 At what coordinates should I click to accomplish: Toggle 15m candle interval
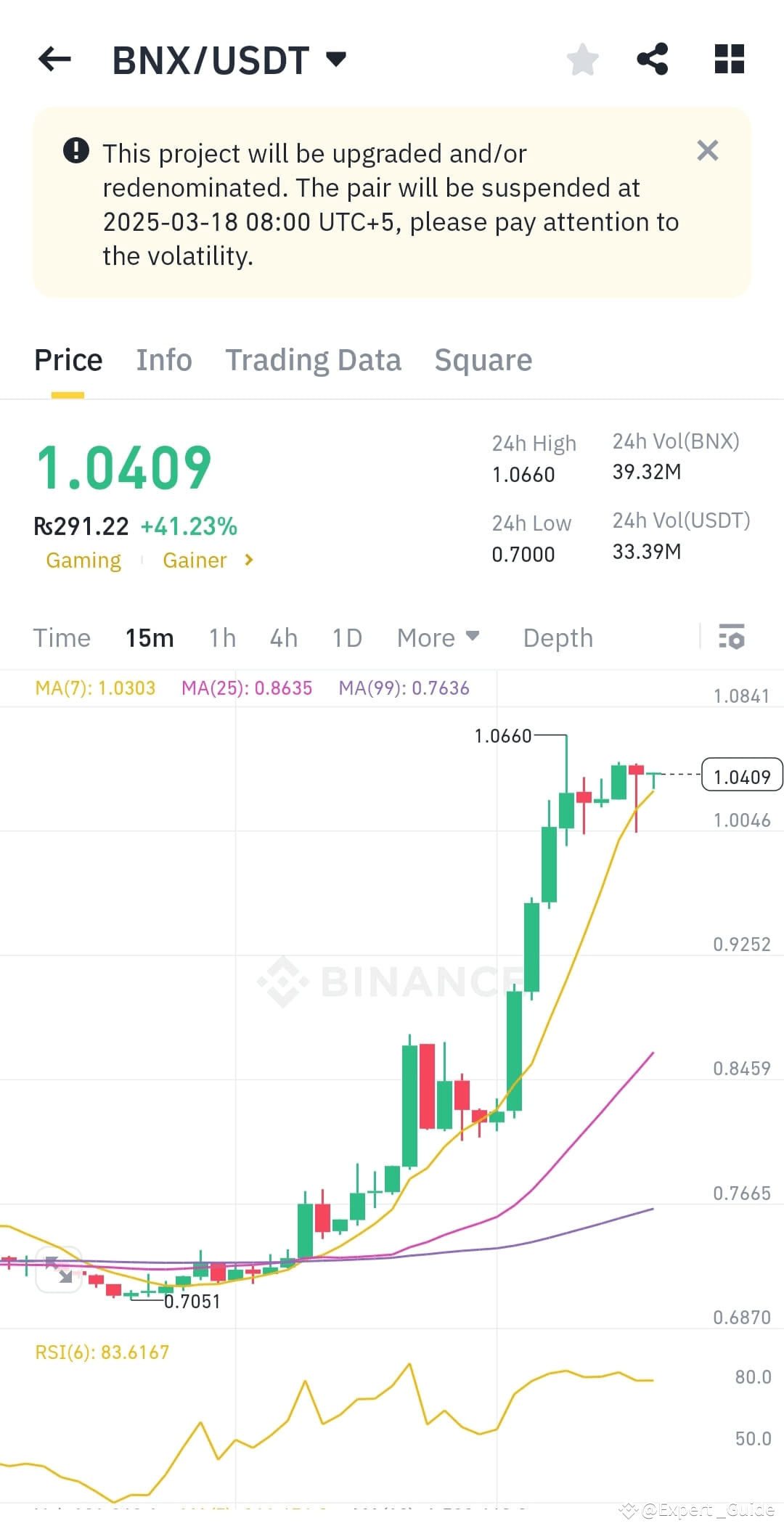(x=148, y=637)
